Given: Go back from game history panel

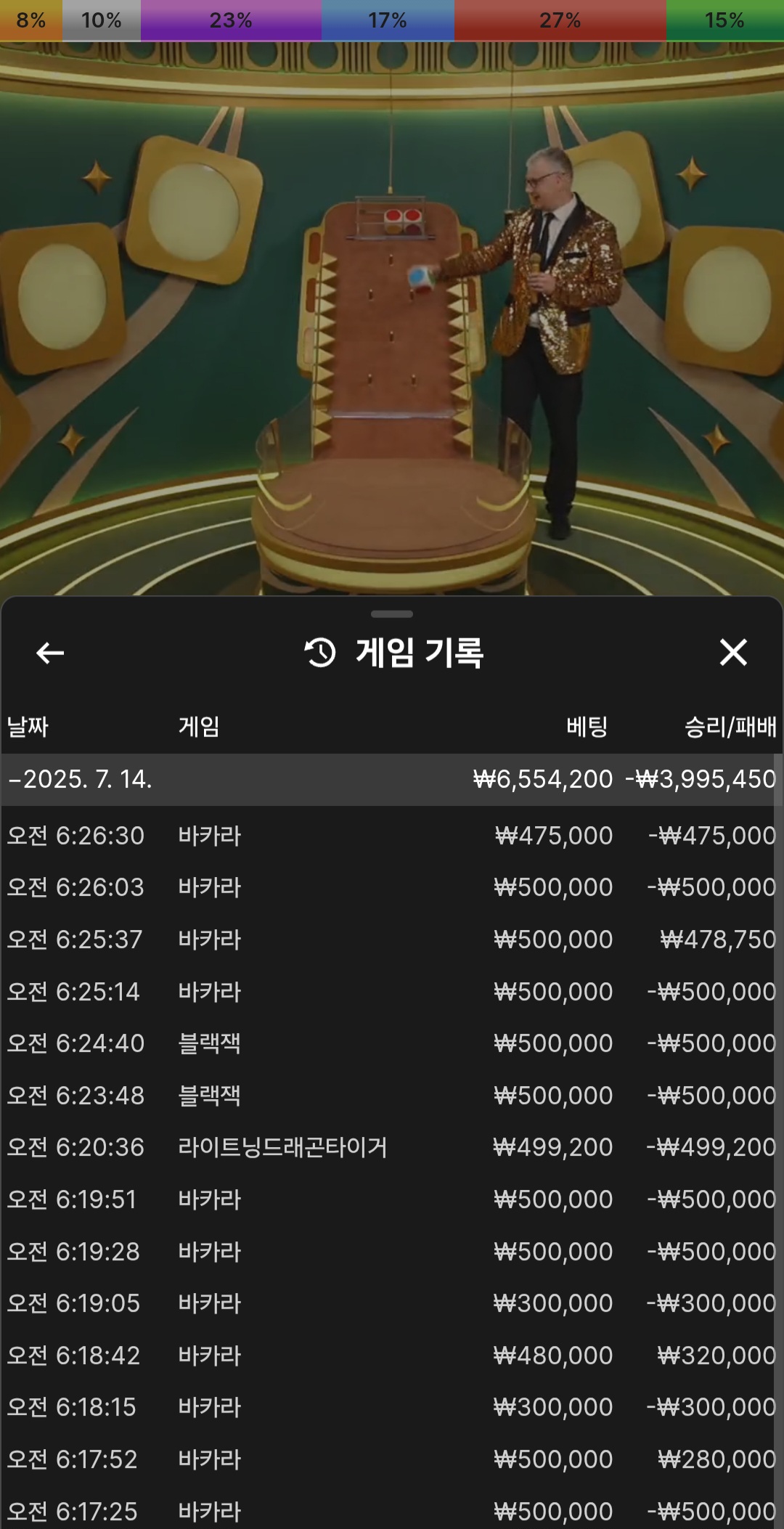Looking at the screenshot, I should click(x=50, y=653).
